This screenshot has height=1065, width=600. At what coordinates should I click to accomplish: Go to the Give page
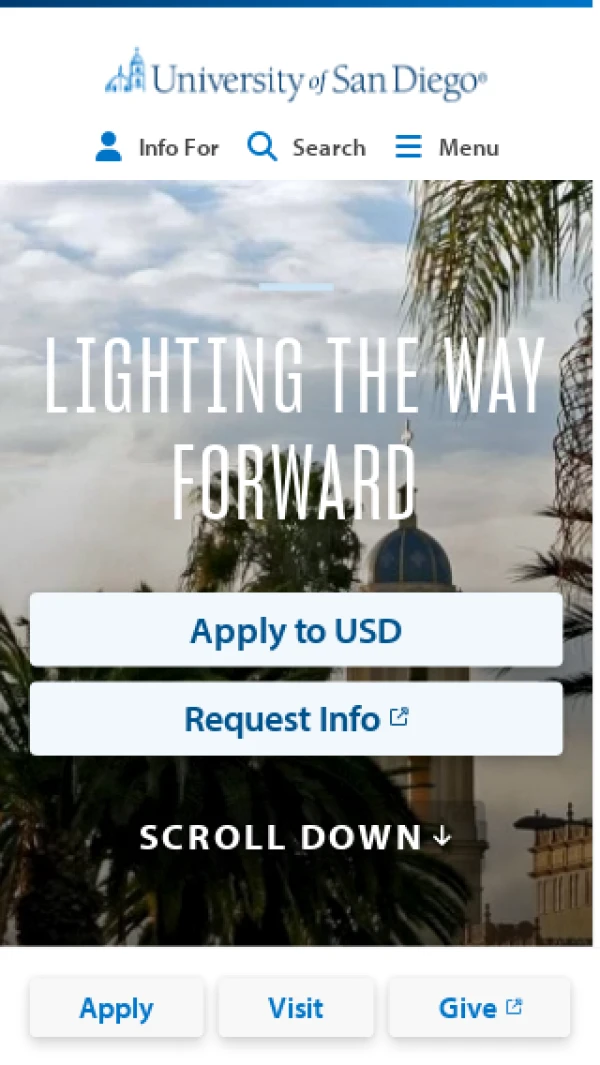(479, 1008)
